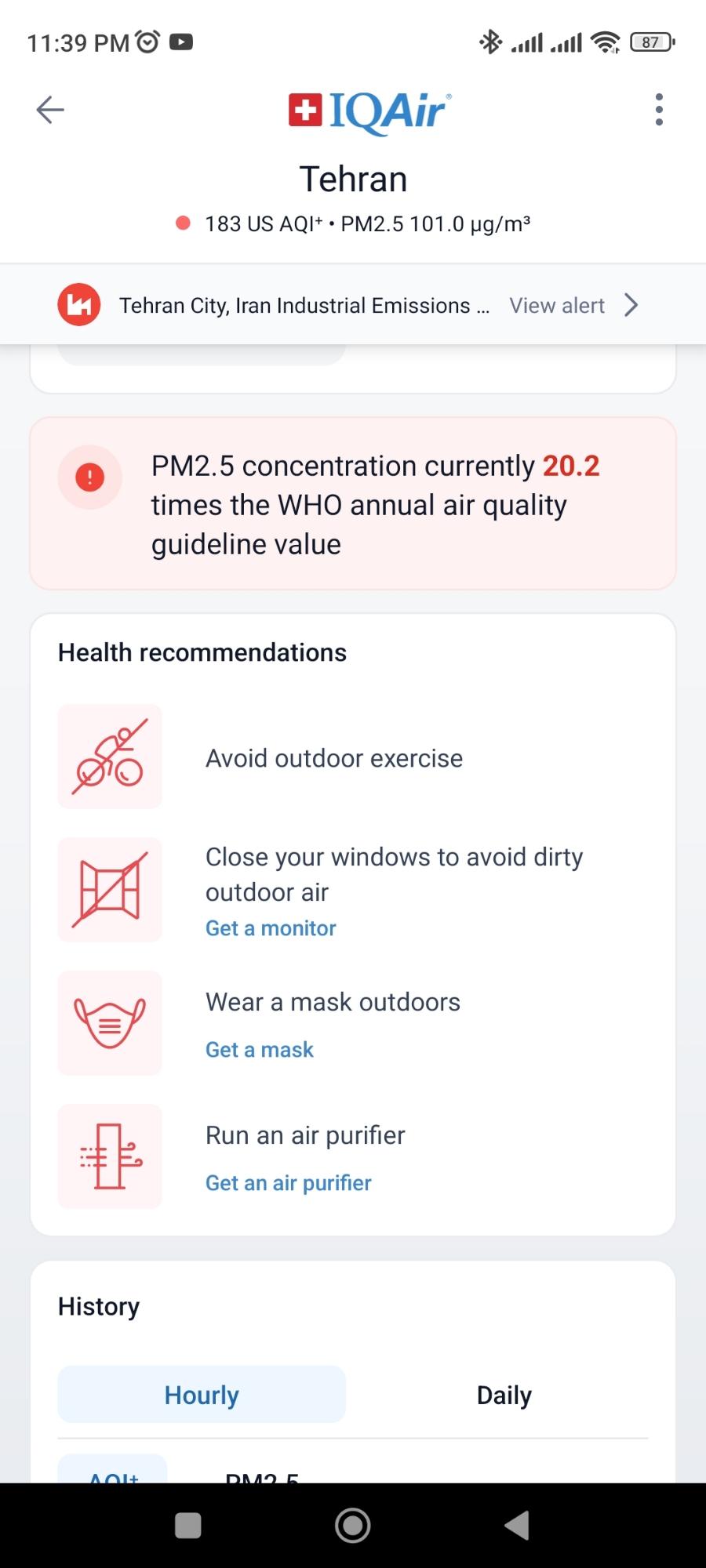
Task: Go back using the top arrow
Action: [x=50, y=110]
